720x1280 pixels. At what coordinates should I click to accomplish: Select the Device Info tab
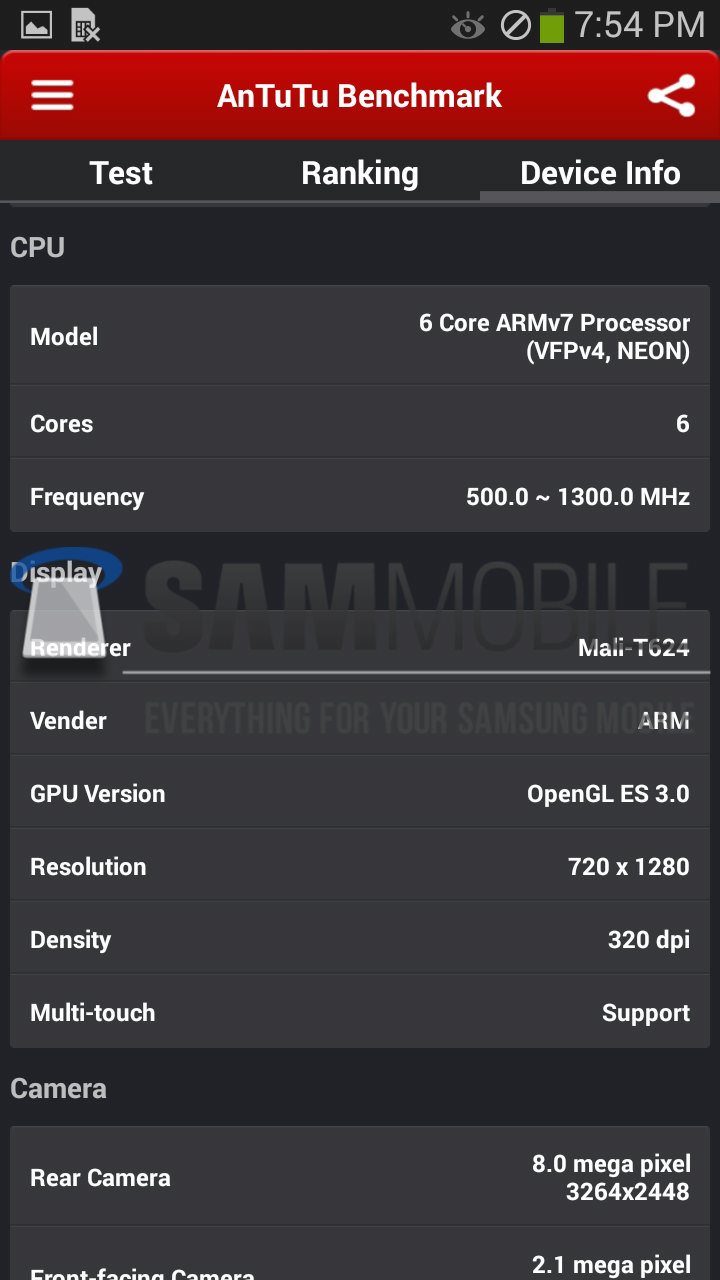point(600,173)
